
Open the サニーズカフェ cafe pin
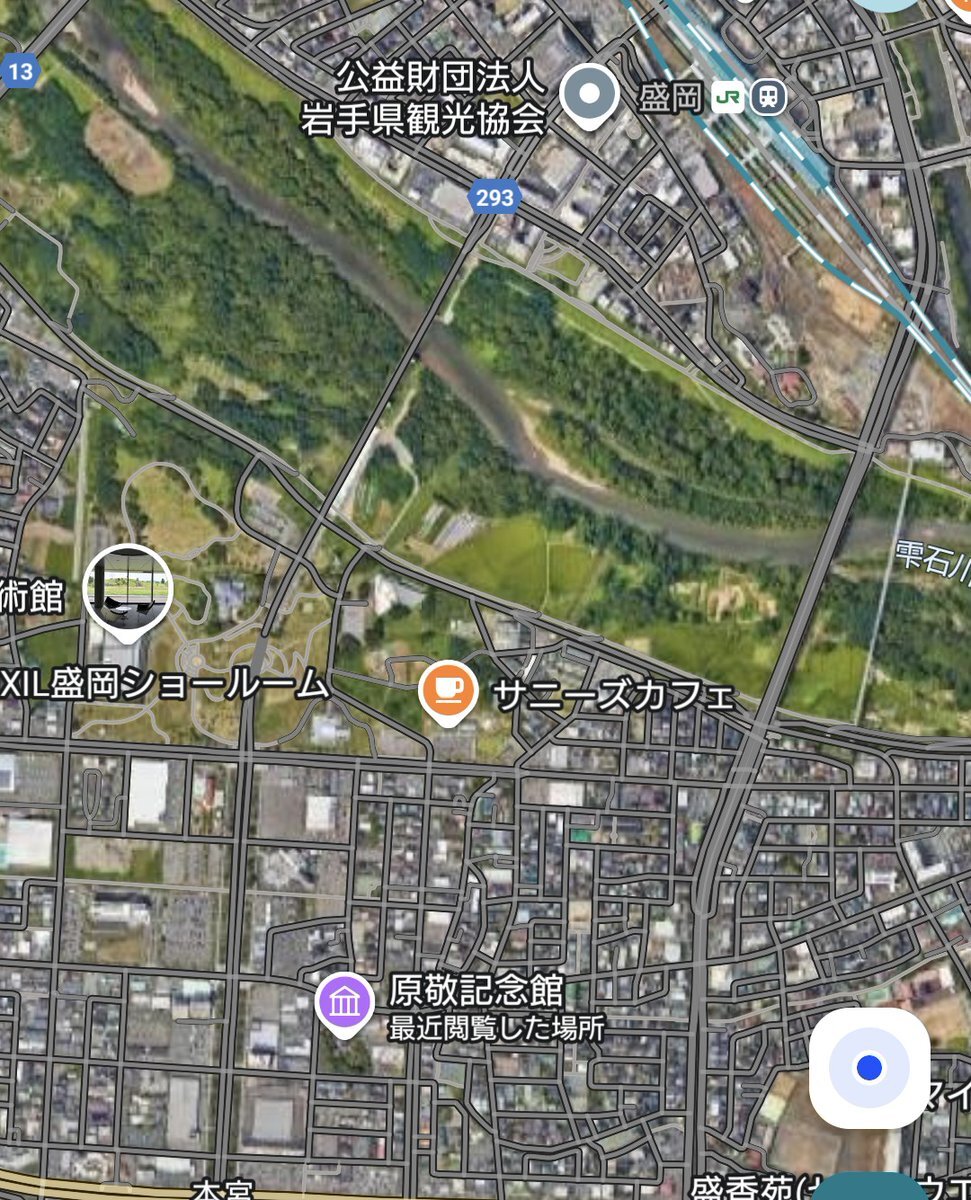coord(448,689)
